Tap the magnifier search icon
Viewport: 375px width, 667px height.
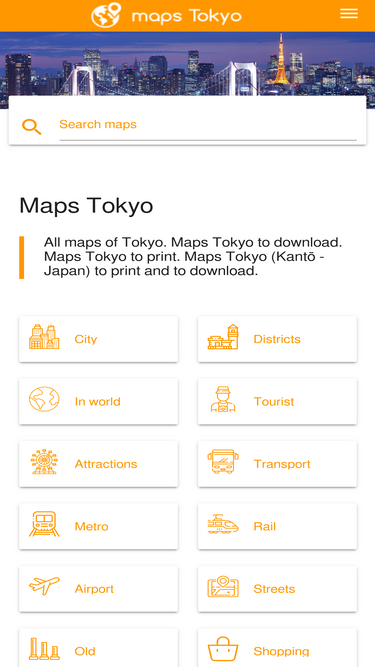click(x=32, y=127)
